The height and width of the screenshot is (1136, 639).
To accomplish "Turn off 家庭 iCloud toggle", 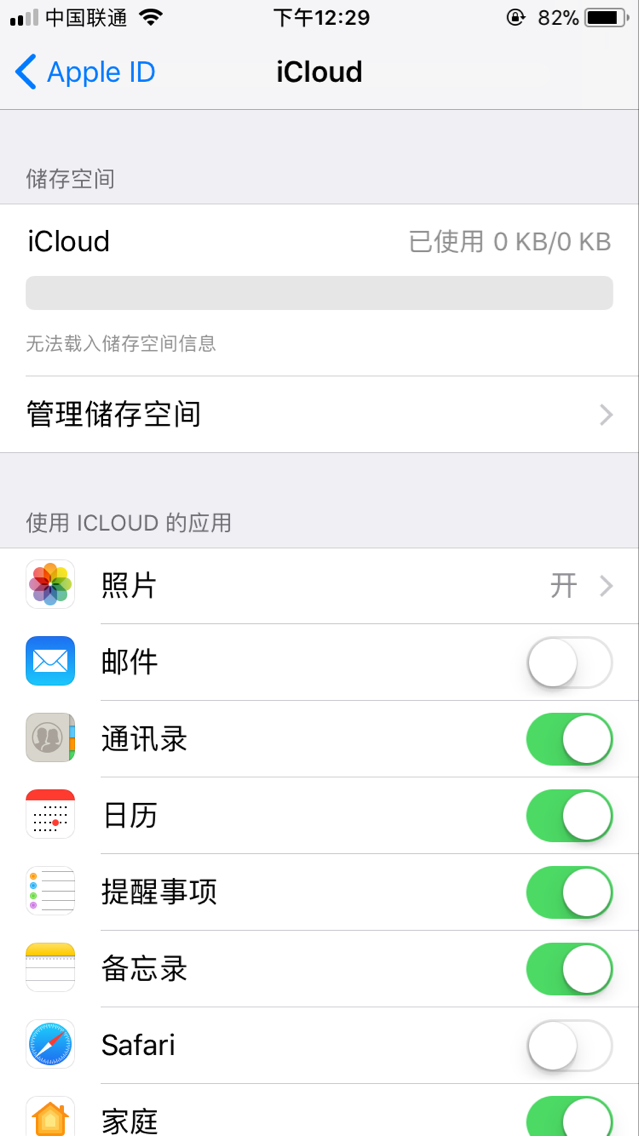I will click(x=569, y=1116).
